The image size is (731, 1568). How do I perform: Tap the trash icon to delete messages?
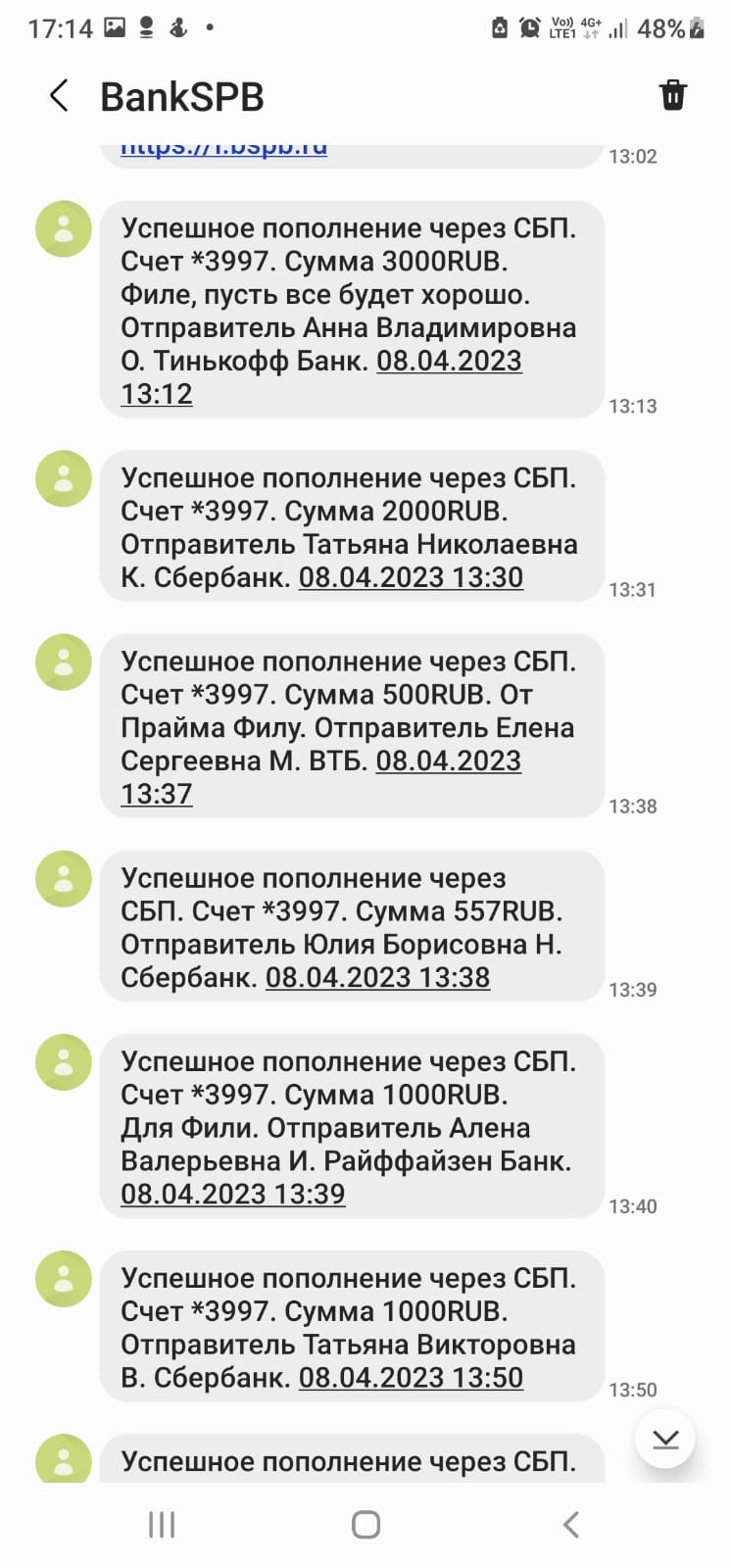[x=672, y=96]
